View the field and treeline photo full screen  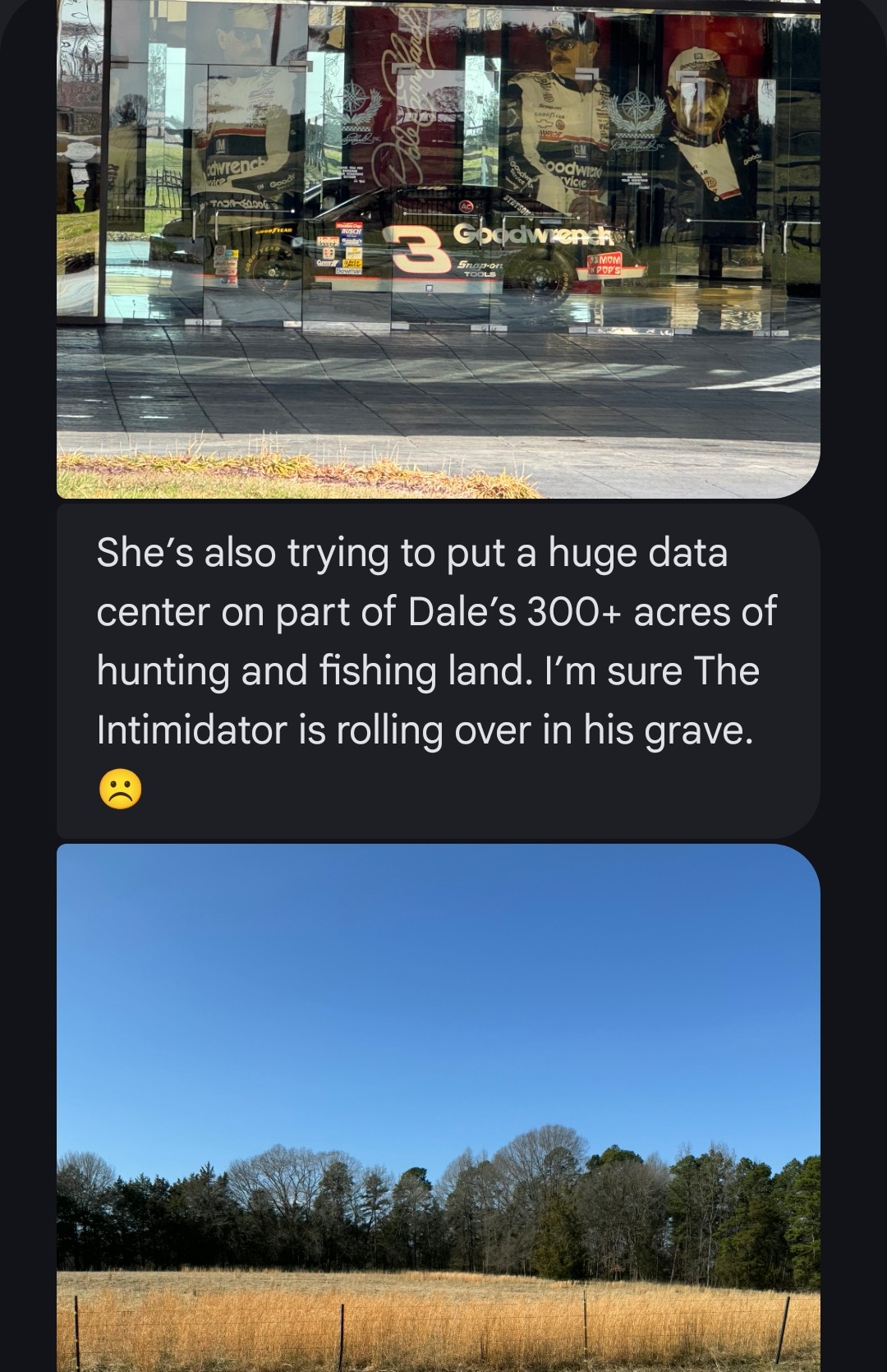(x=438, y=1109)
